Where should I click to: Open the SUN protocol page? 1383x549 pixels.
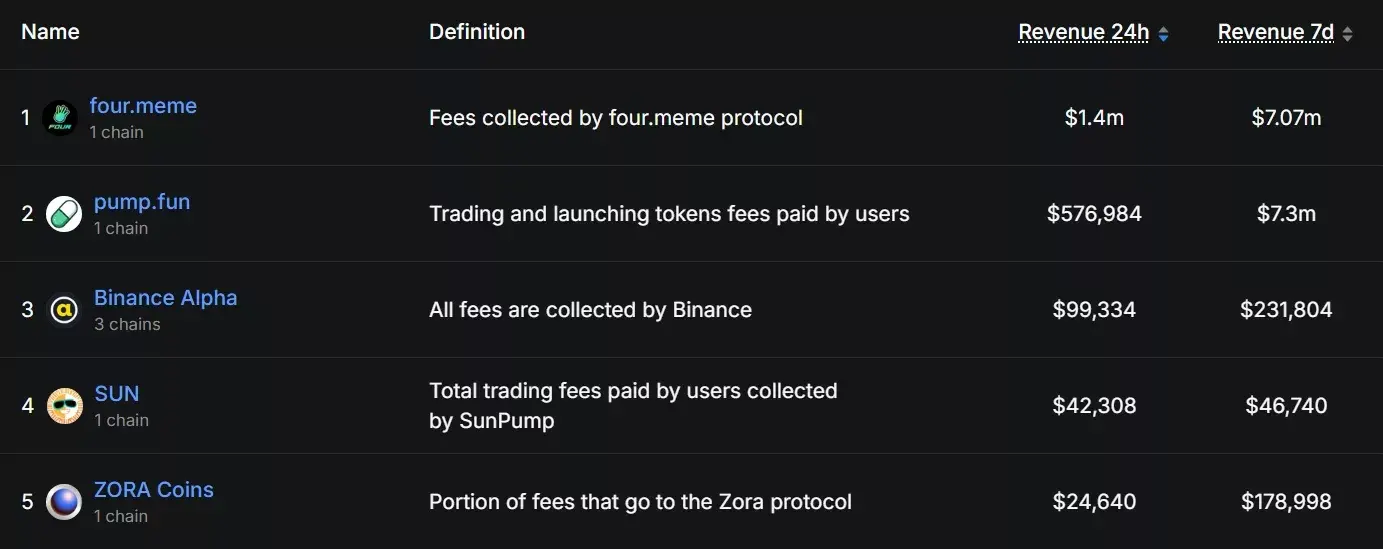point(116,394)
